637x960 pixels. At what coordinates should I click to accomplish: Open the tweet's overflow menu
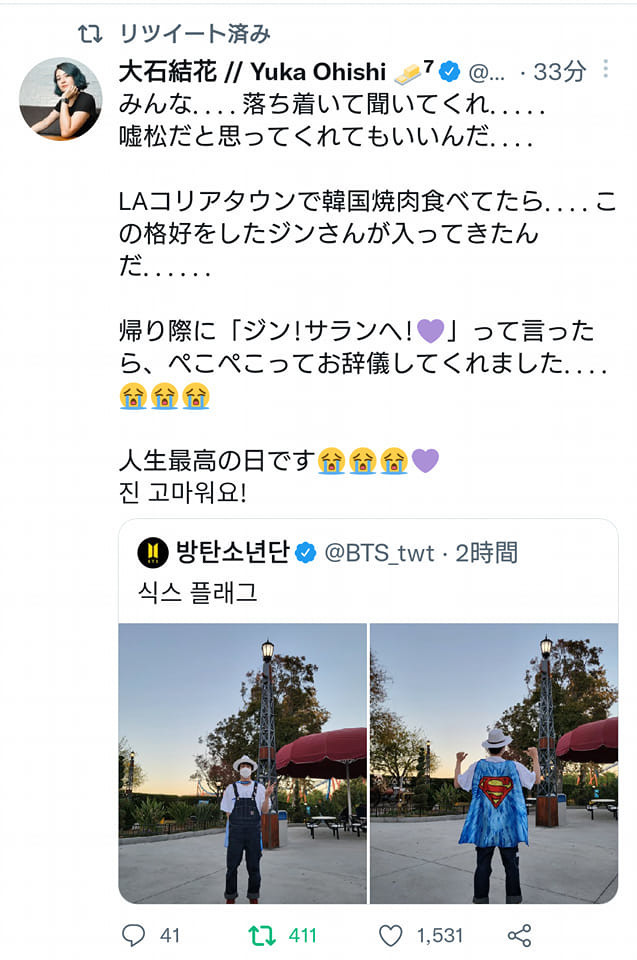(606, 70)
